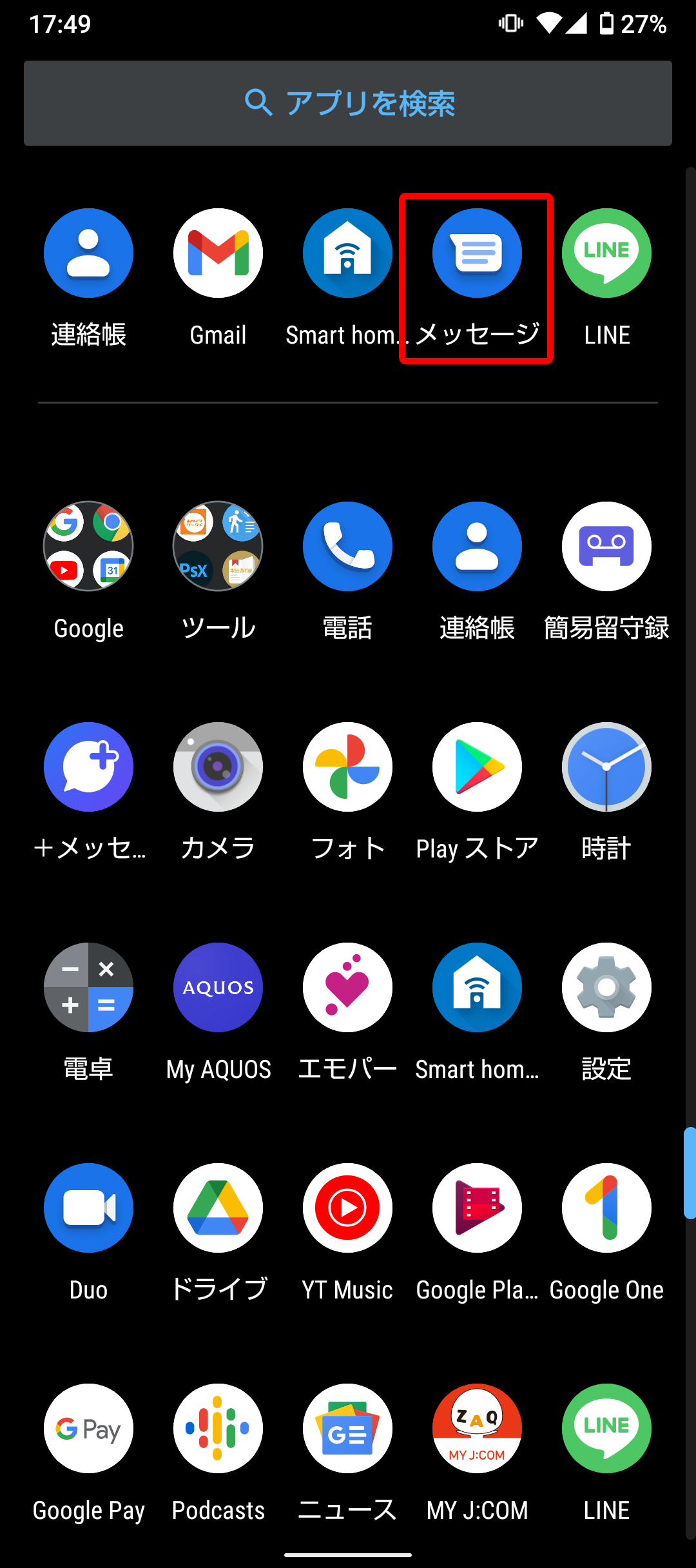Open the アプリを検索 search bar
The image size is (696, 1568).
click(348, 103)
